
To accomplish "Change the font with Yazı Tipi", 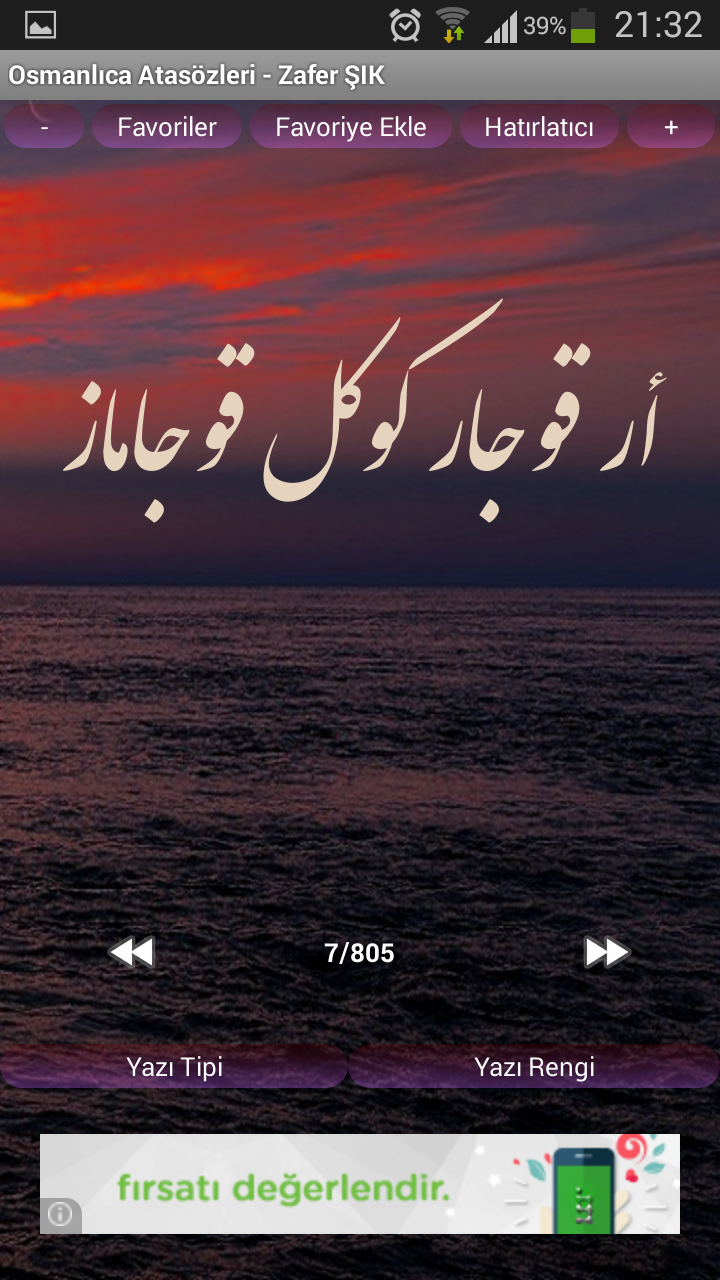I will pyautogui.click(x=175, y=1067).
